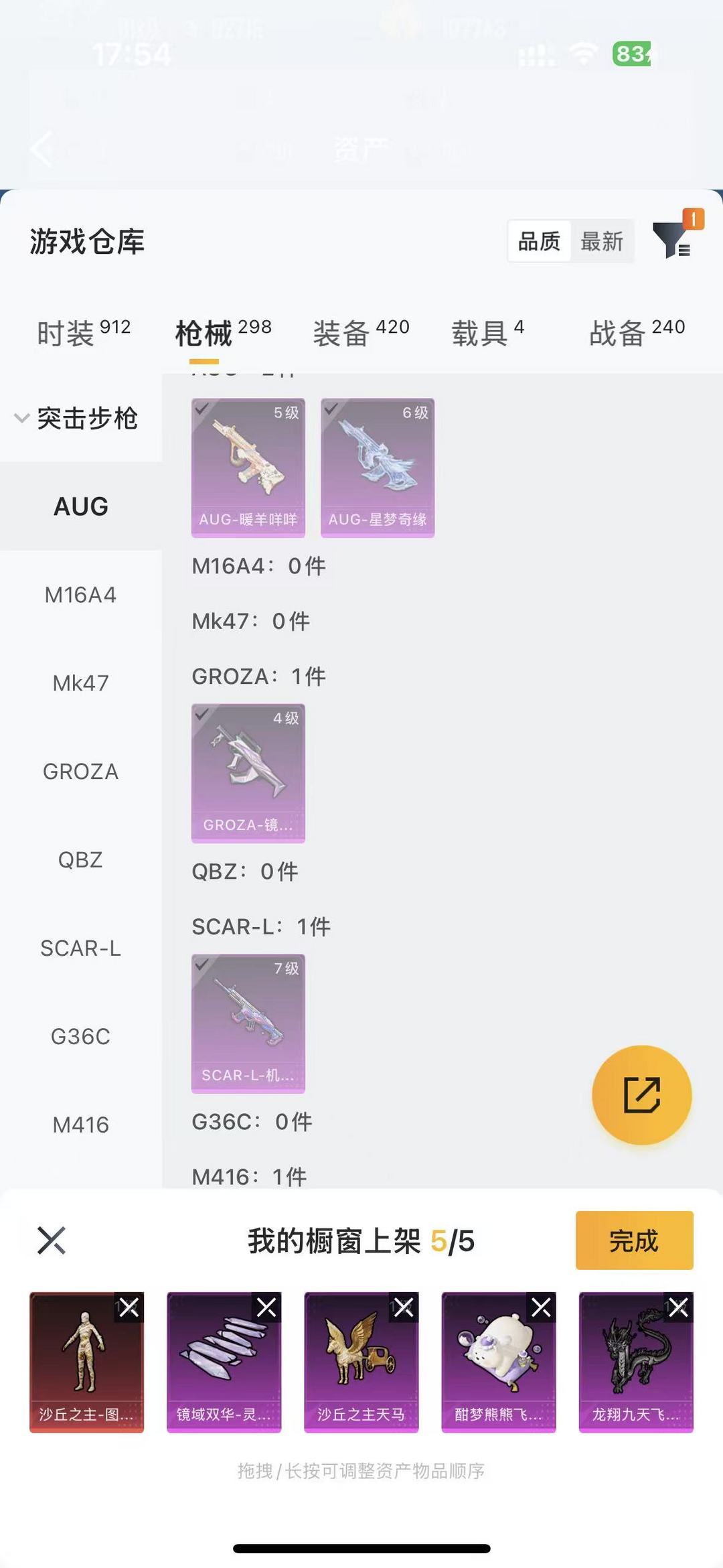Sort warehouse by 品质
The image size is (723, 1568).
click(539, 241)
